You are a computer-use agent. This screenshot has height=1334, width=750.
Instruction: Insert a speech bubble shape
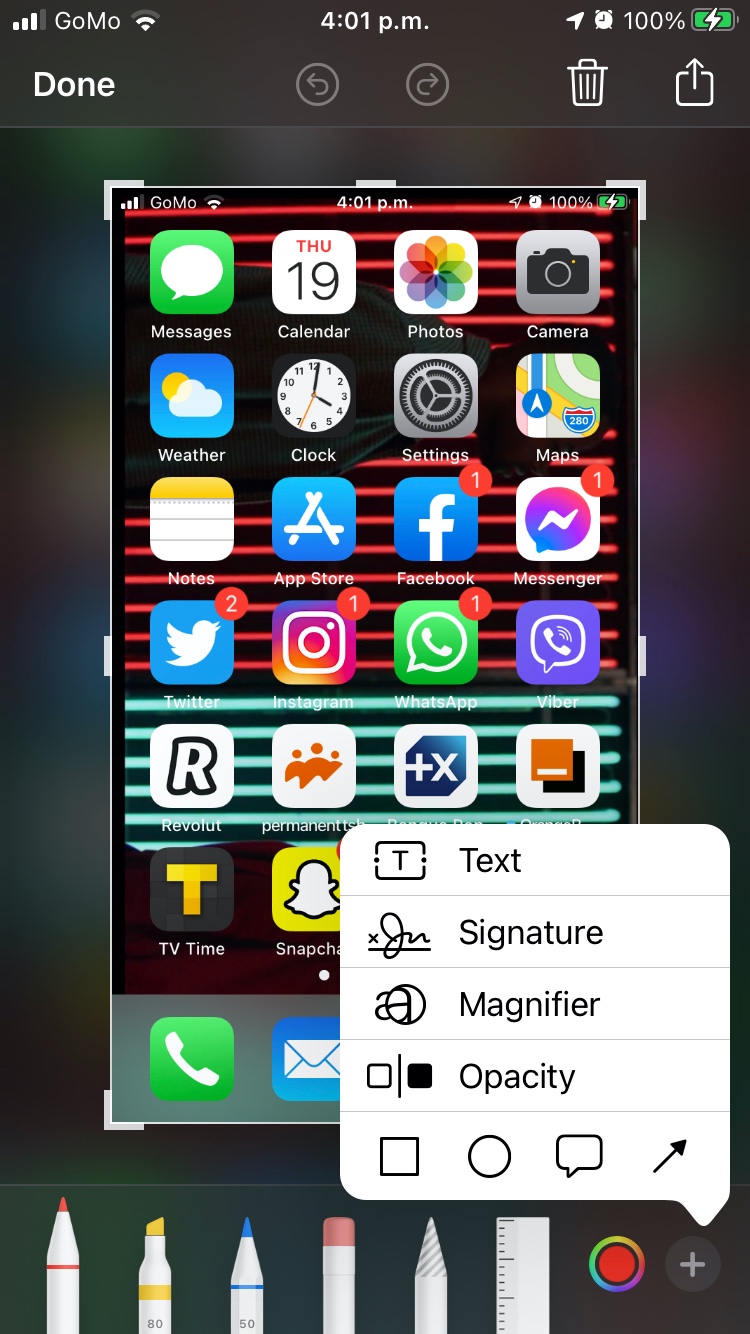[x=579, y=1155]
